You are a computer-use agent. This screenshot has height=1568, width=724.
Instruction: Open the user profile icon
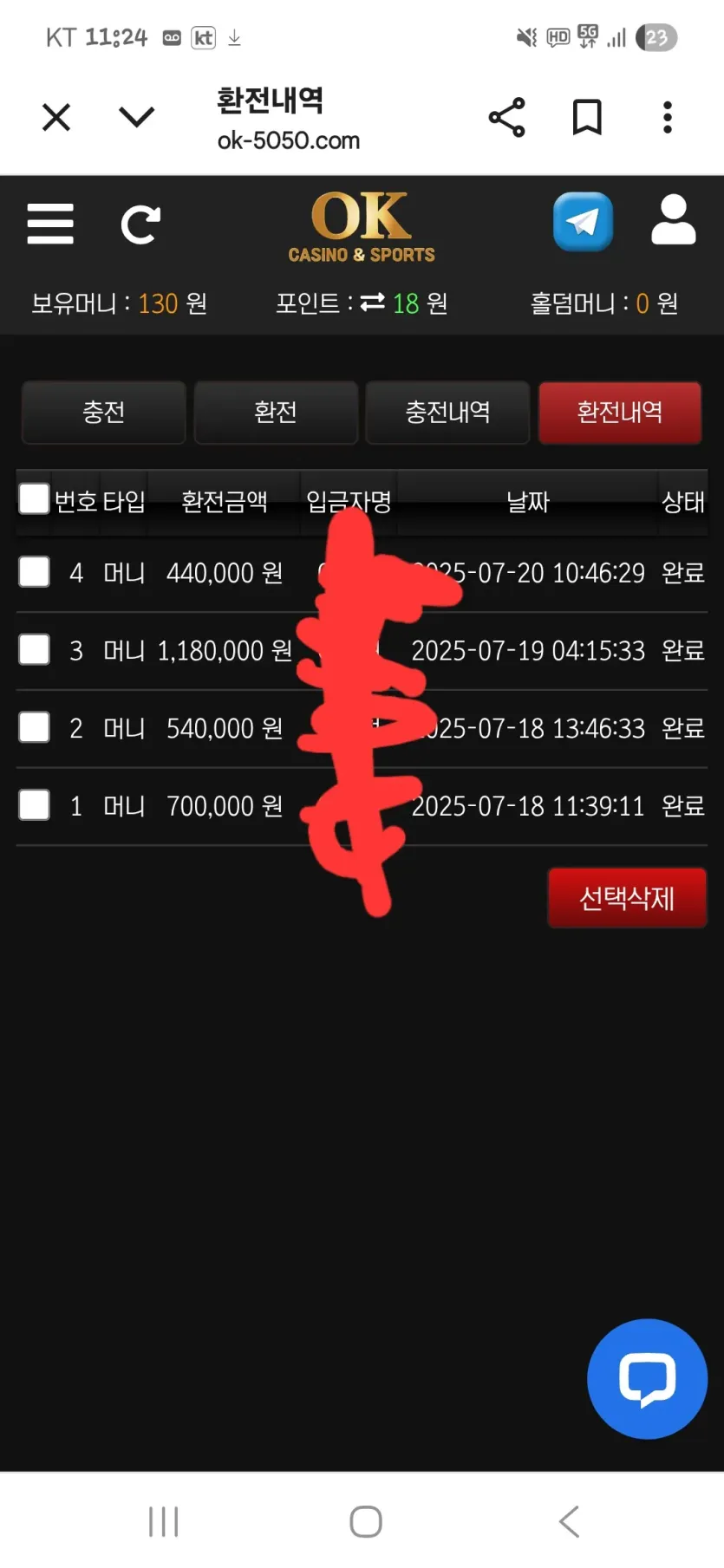(x=674, y=220)
